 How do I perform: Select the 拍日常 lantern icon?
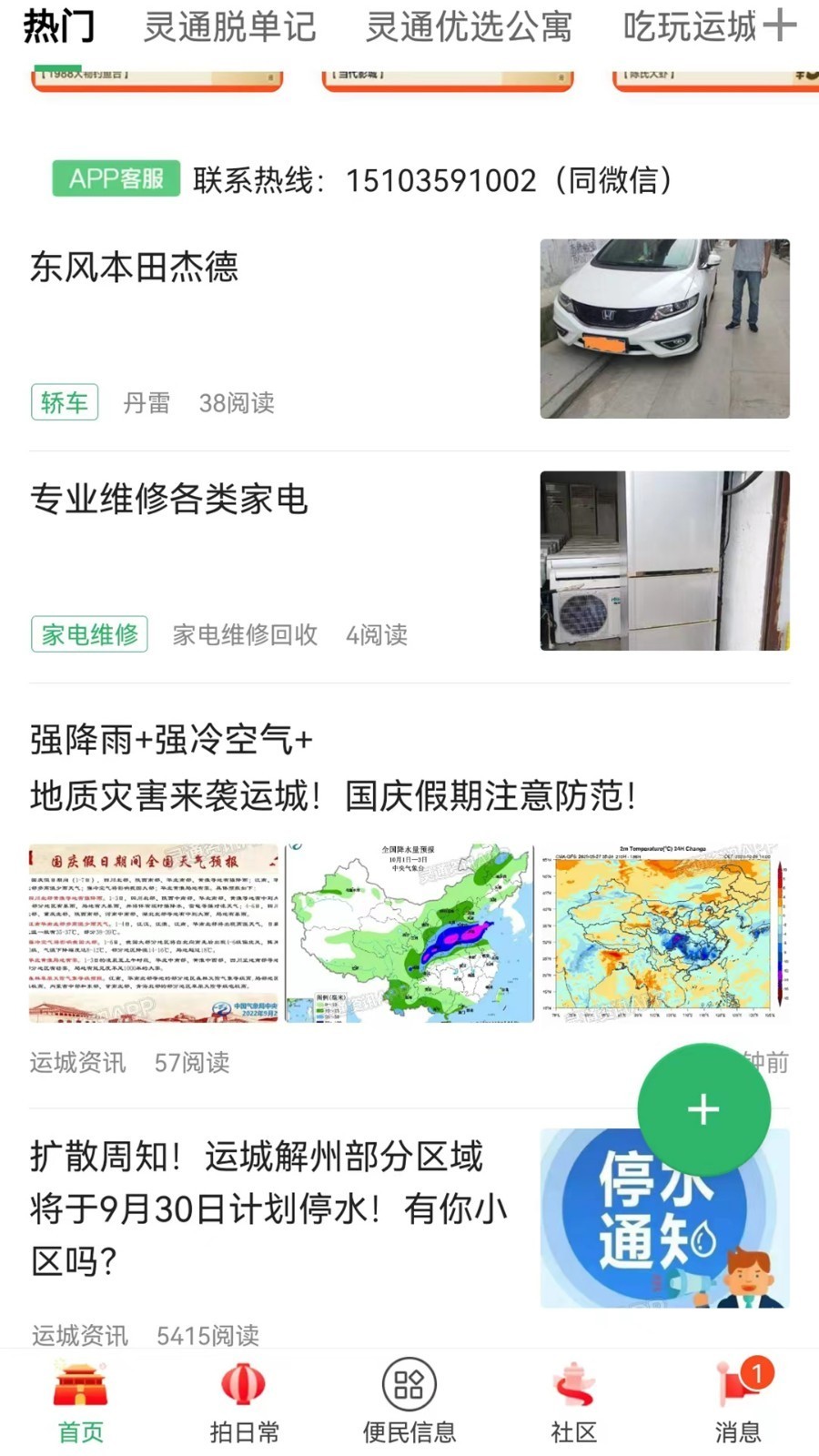click(x=244, y=1401)
